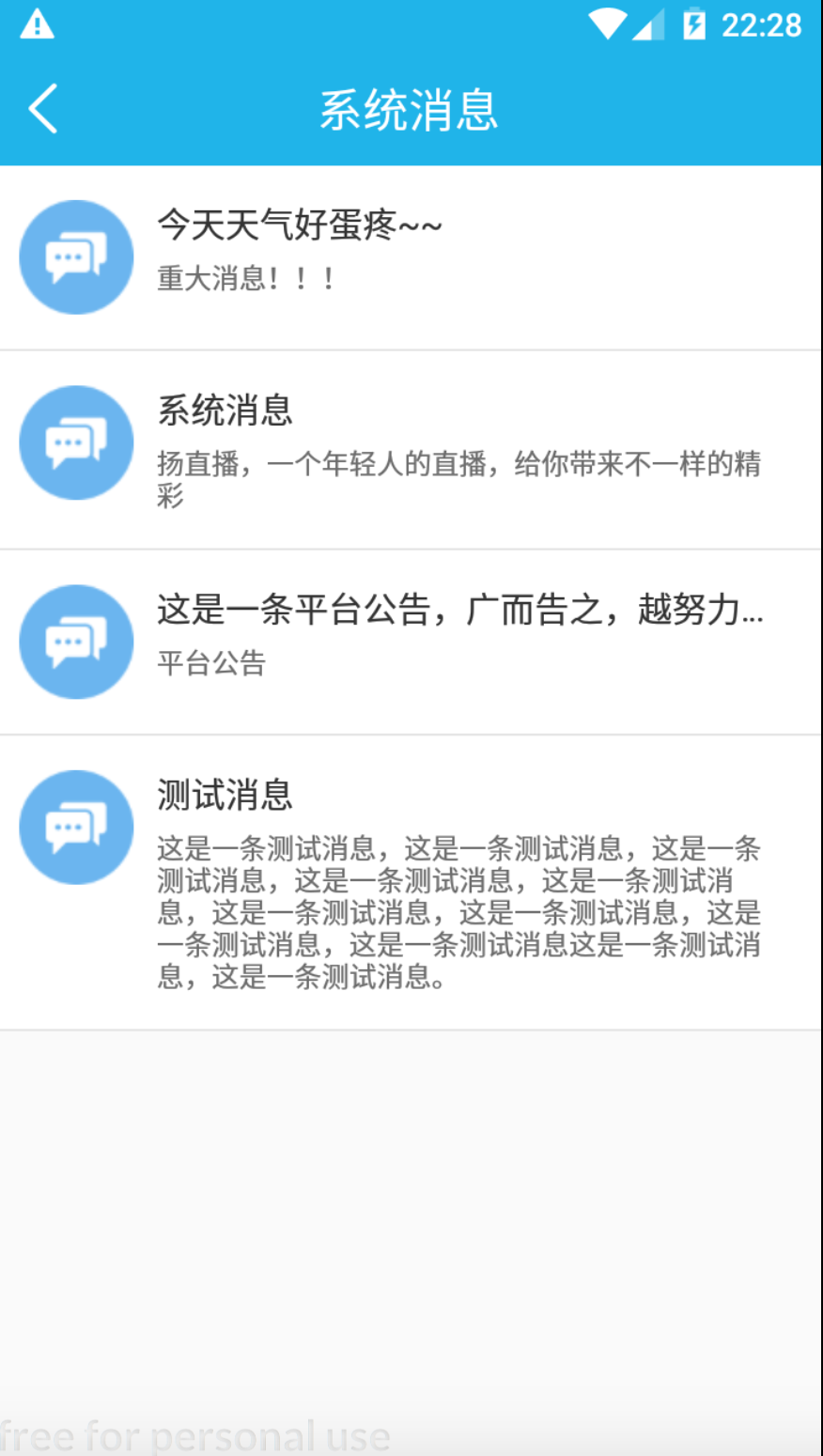Open the 系统消息 message about 扬直播
This screenshot has height=1456, width=823.
(x=411, y=449)
